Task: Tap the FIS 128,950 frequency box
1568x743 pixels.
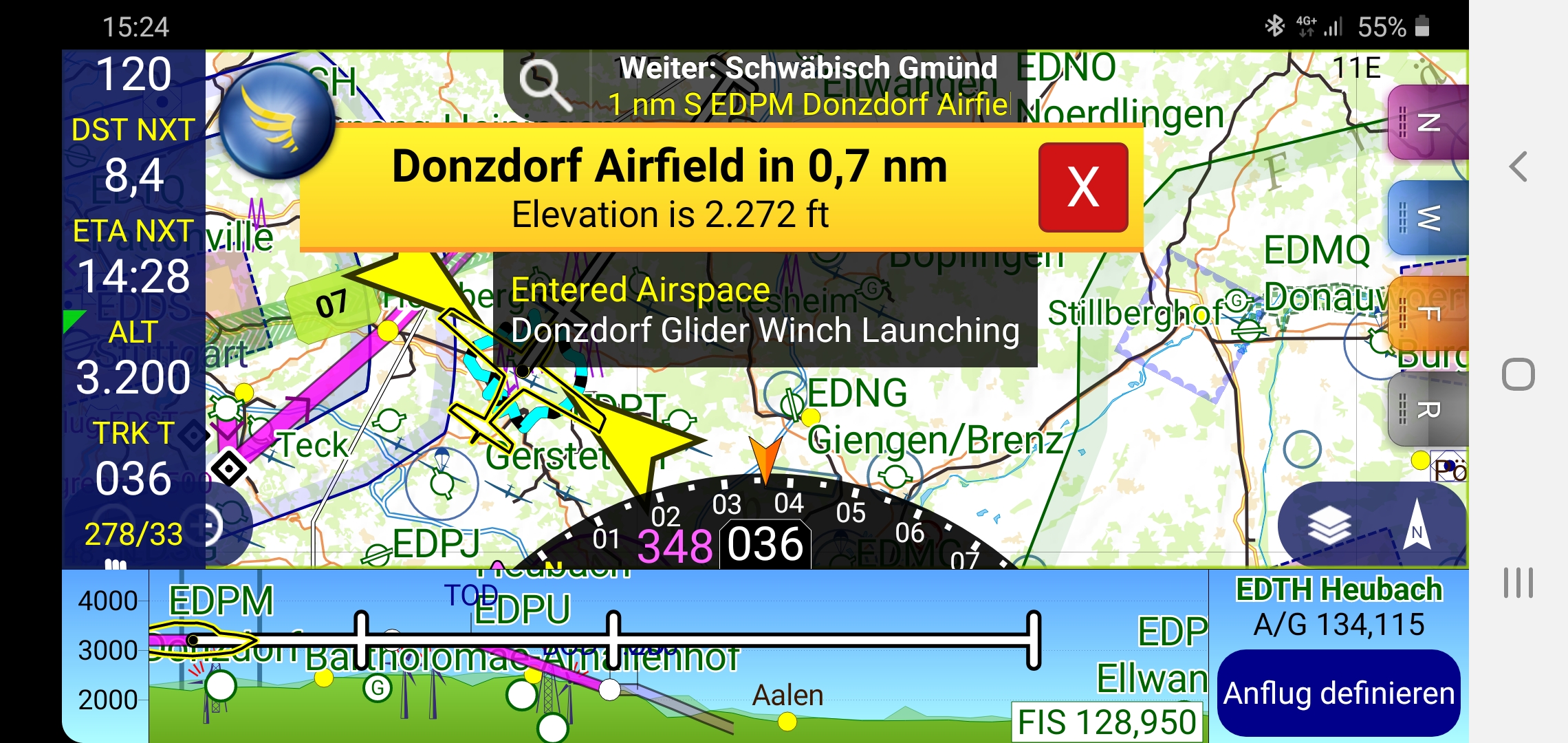Action: [1107, 722]
